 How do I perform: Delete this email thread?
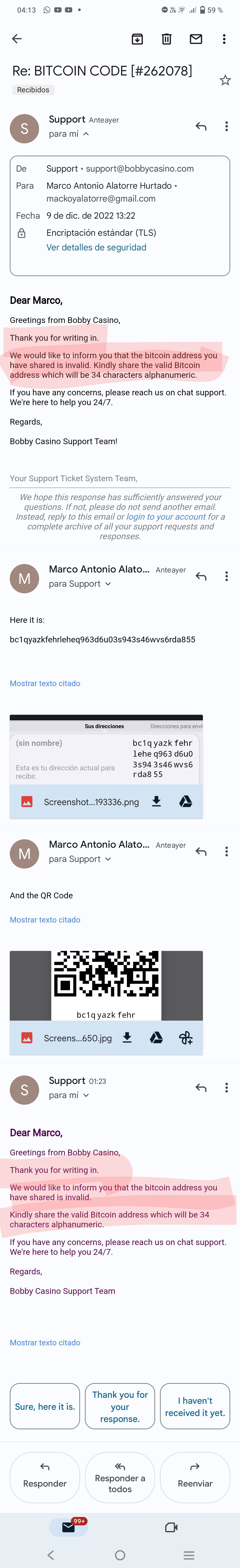coord(166,39)
